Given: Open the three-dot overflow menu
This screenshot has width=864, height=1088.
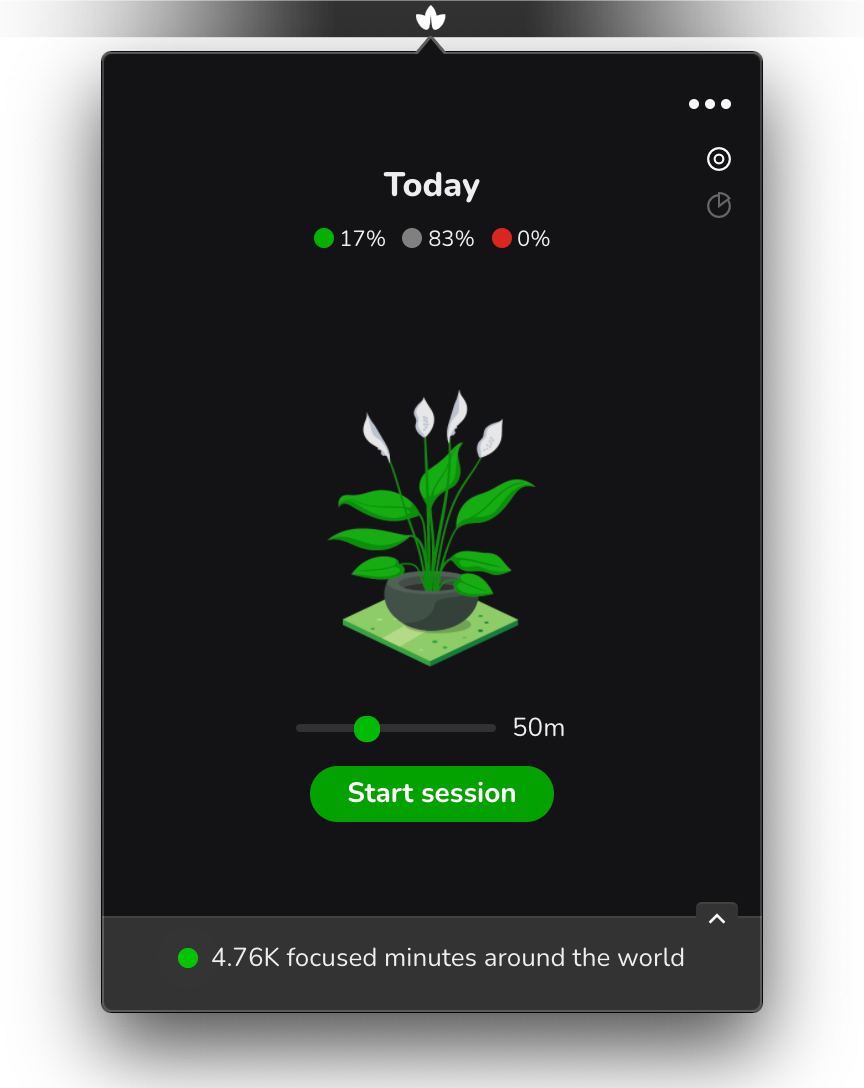Looking at the screenshot, I should pyautogui.click(x=710, y=104).
